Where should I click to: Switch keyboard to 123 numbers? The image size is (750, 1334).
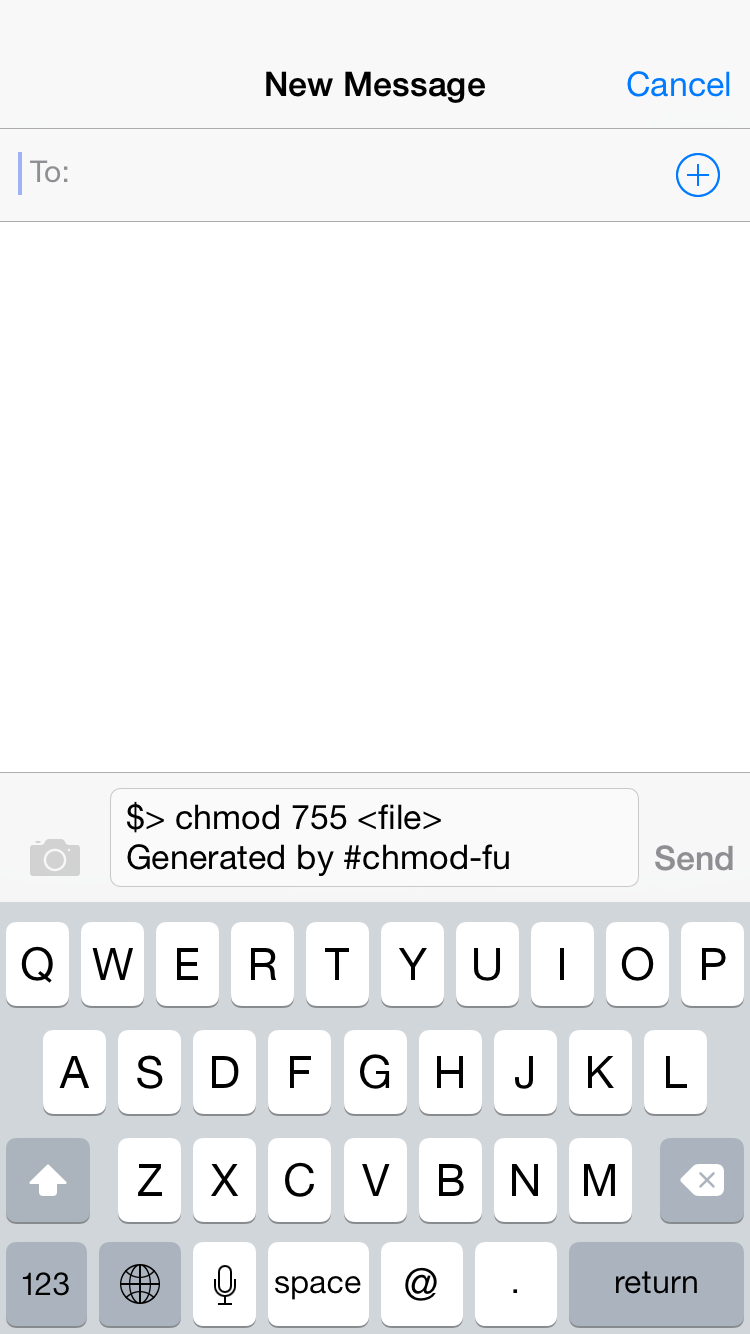pyautogui.click(x=46, y=1284)
